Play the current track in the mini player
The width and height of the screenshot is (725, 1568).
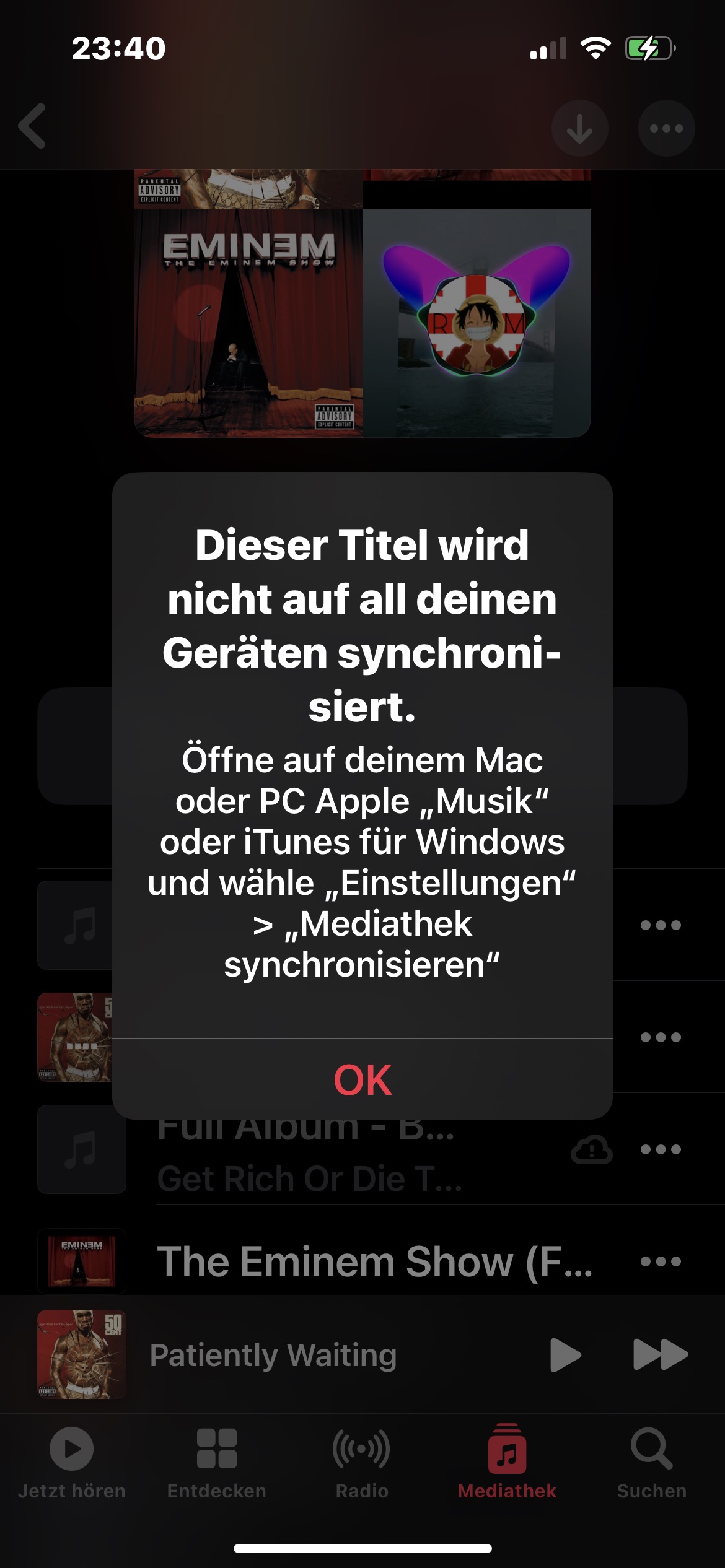(x=565, y=1354)
